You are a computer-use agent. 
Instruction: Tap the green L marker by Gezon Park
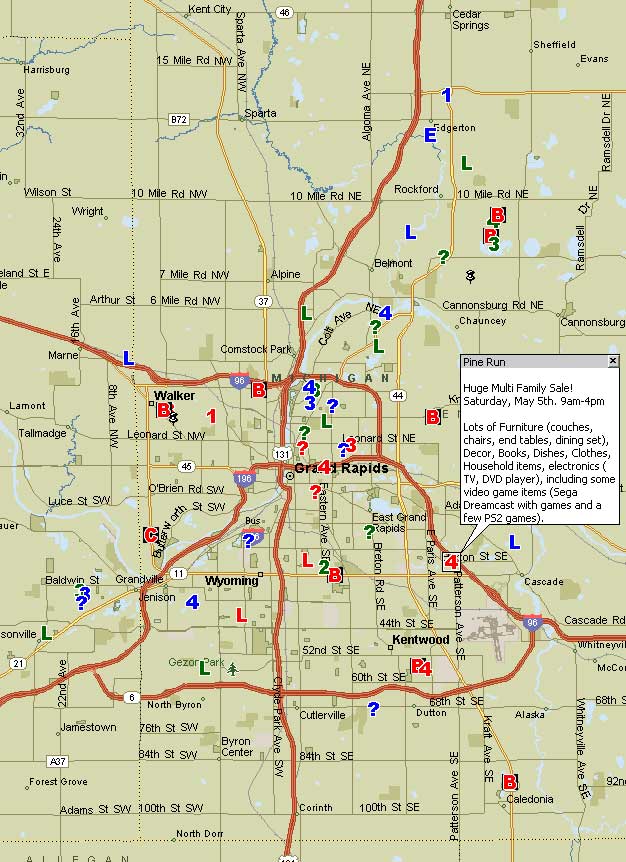(205, 667)
